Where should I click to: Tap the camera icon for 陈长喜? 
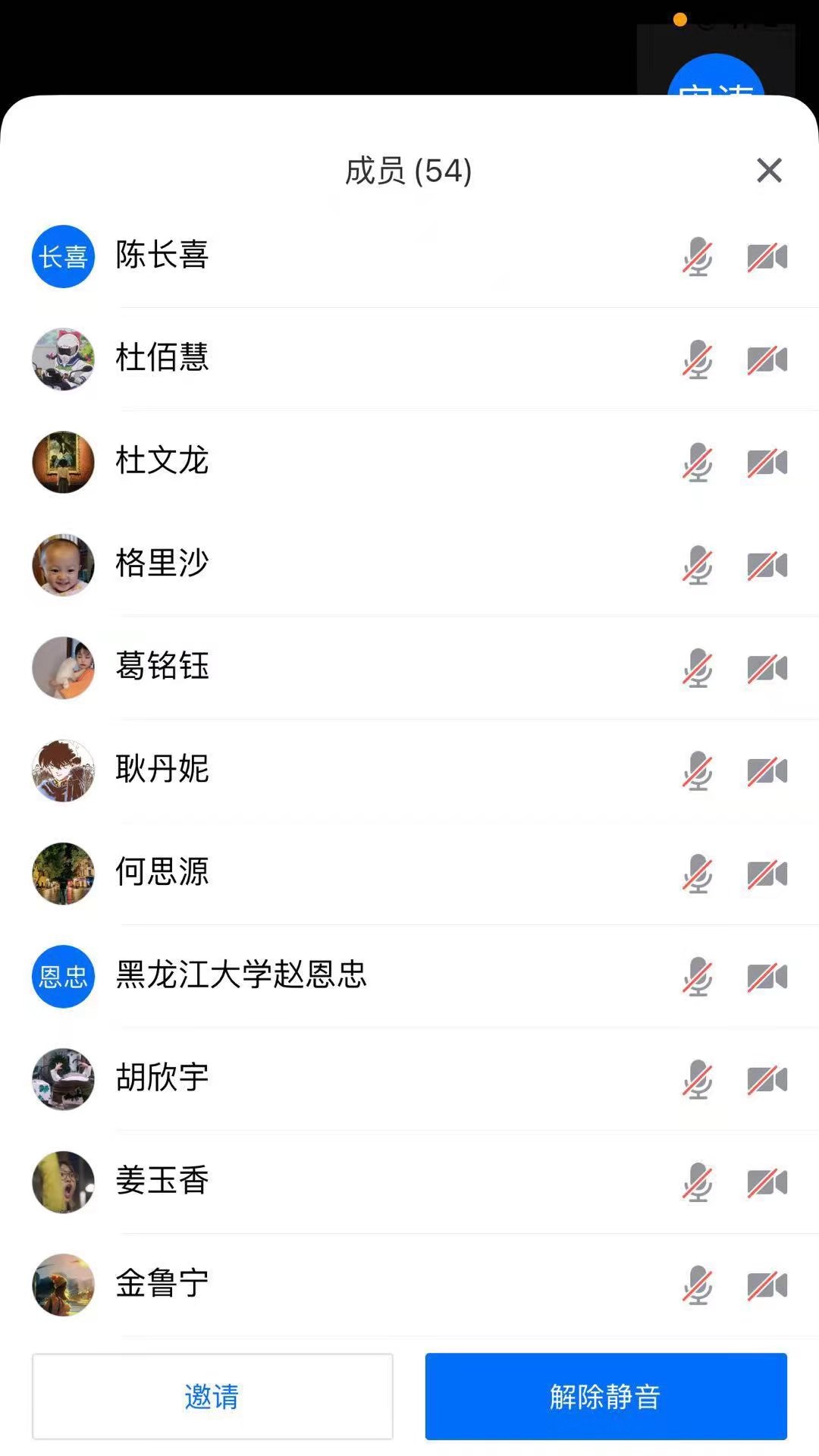coord(767,257)
